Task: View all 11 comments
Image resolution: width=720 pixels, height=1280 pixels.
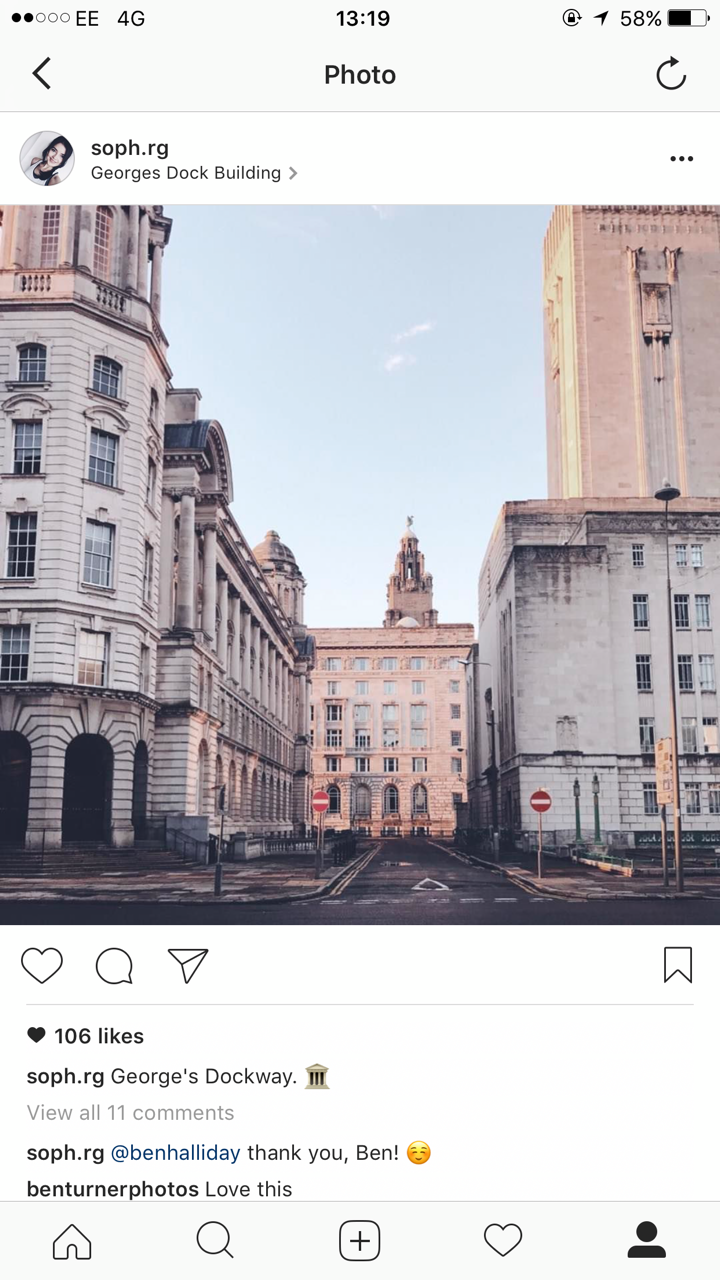Action: click(x=130, y=1113)
